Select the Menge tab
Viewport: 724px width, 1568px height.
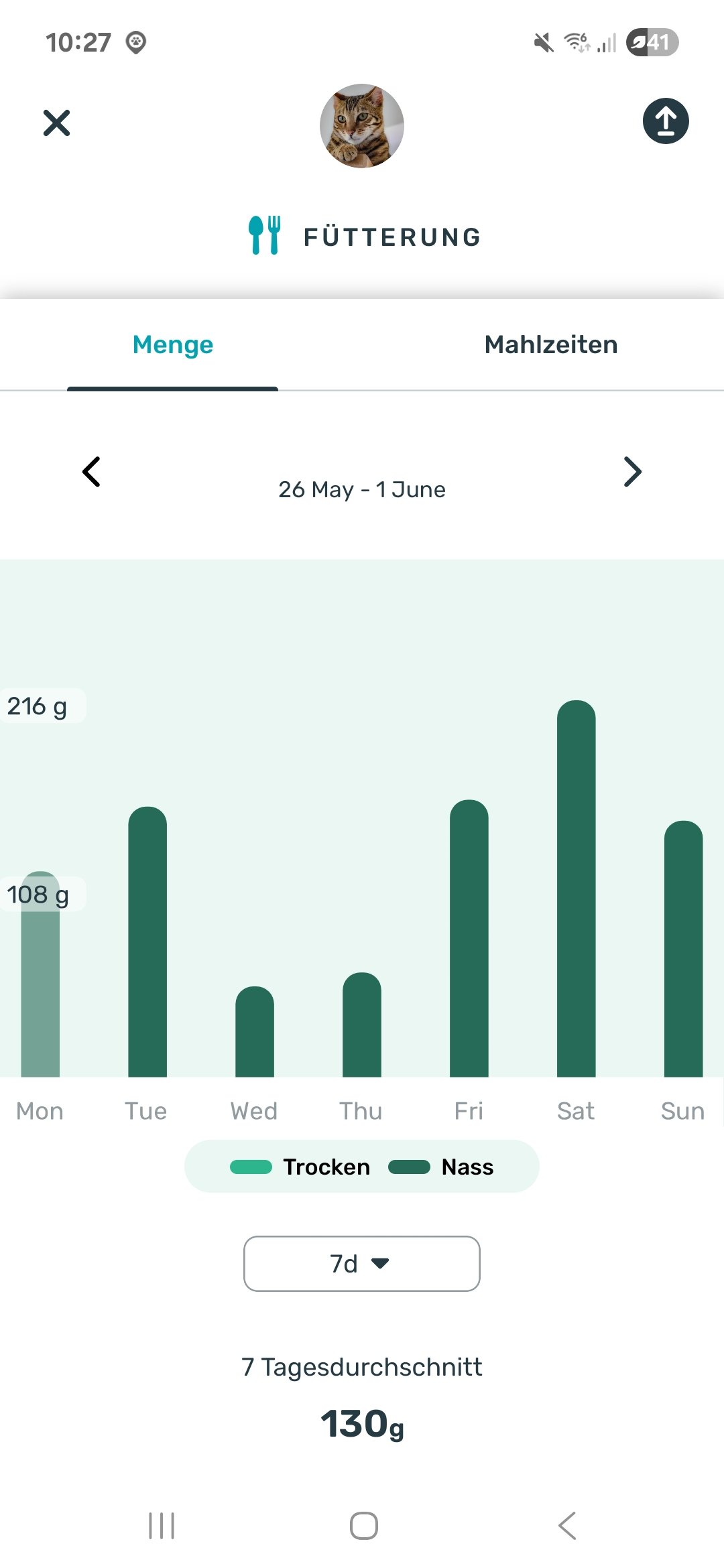point(173,344)
